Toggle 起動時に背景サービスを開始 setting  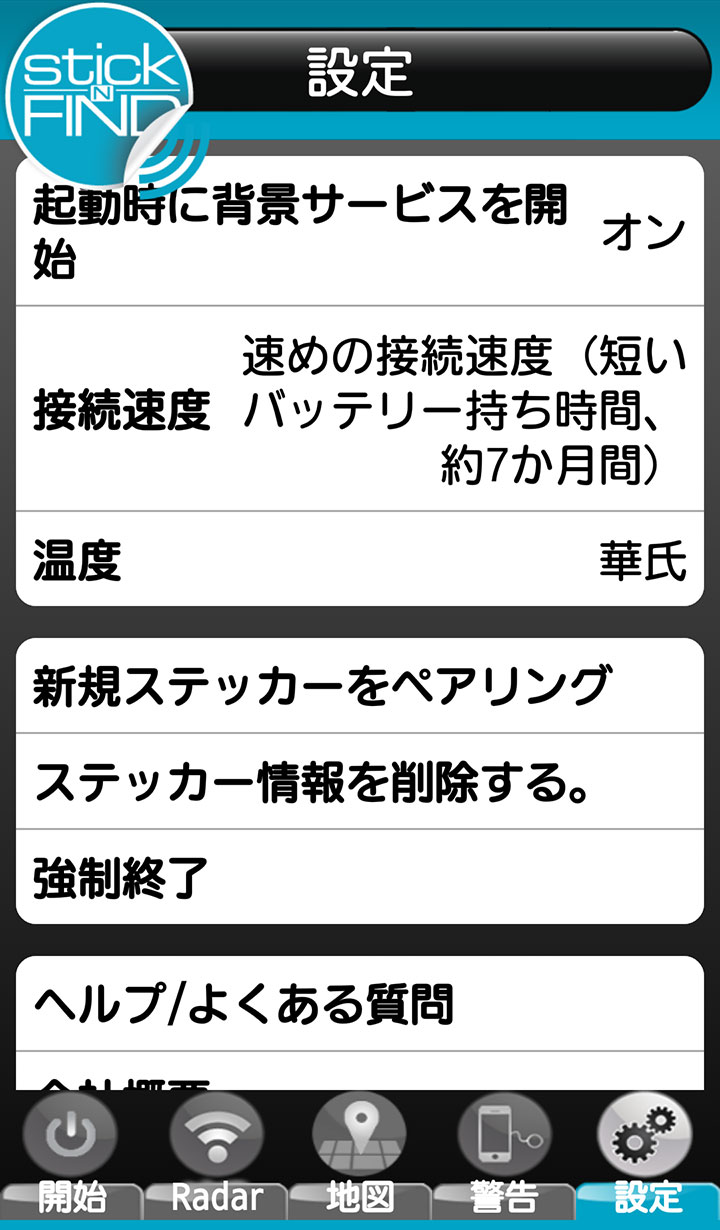(x=360, y=231)
